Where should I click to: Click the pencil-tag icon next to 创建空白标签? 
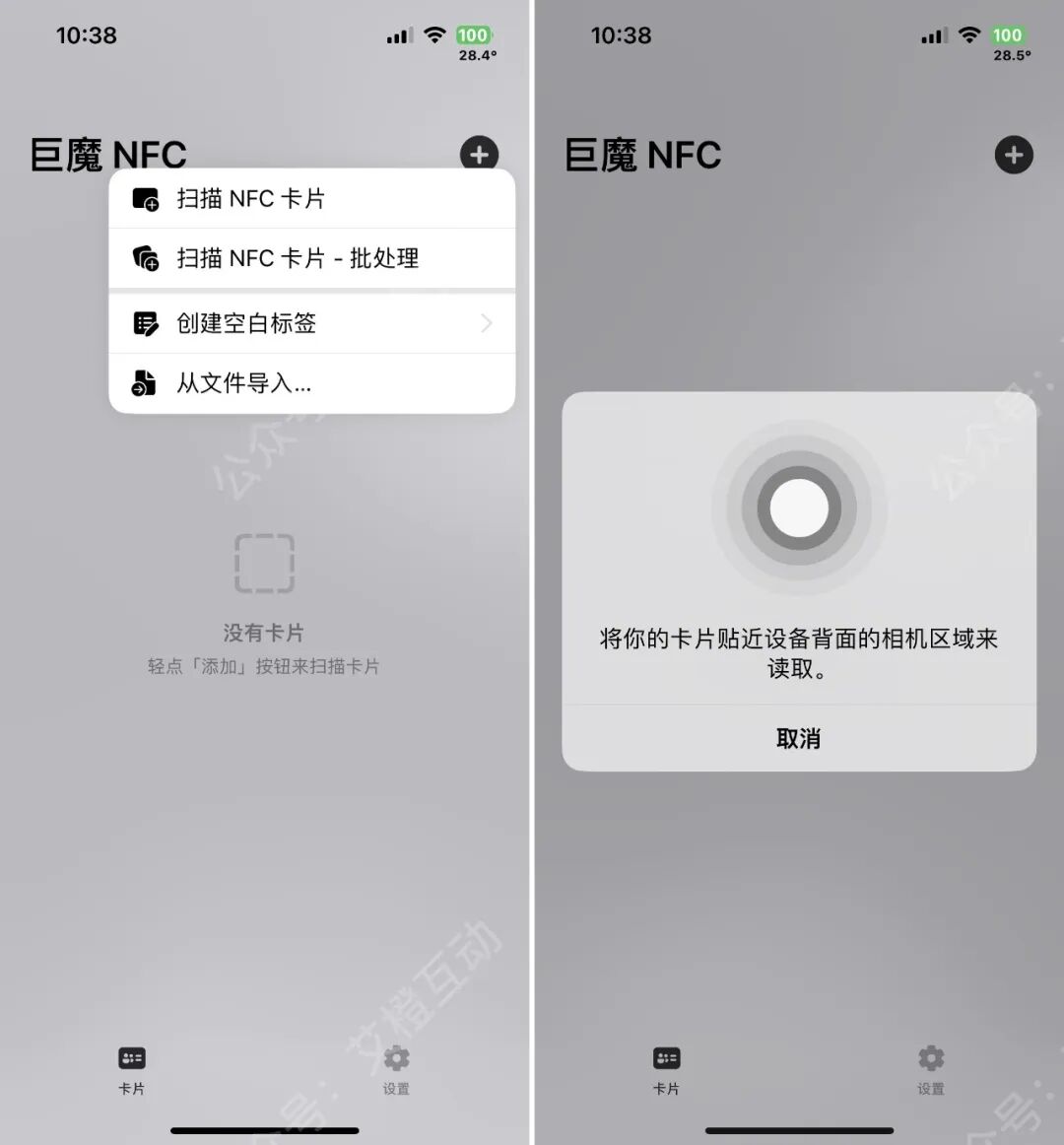click(x=145, y=322)
